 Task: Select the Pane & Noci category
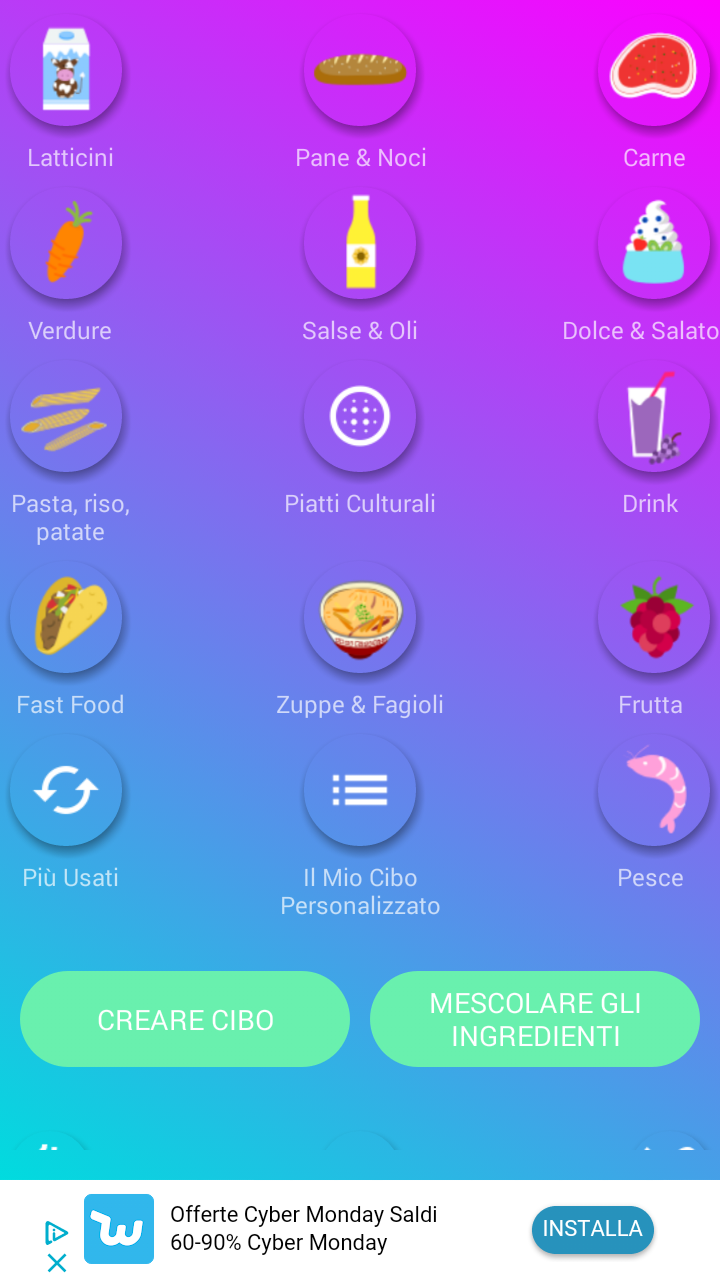click(360, 70)
